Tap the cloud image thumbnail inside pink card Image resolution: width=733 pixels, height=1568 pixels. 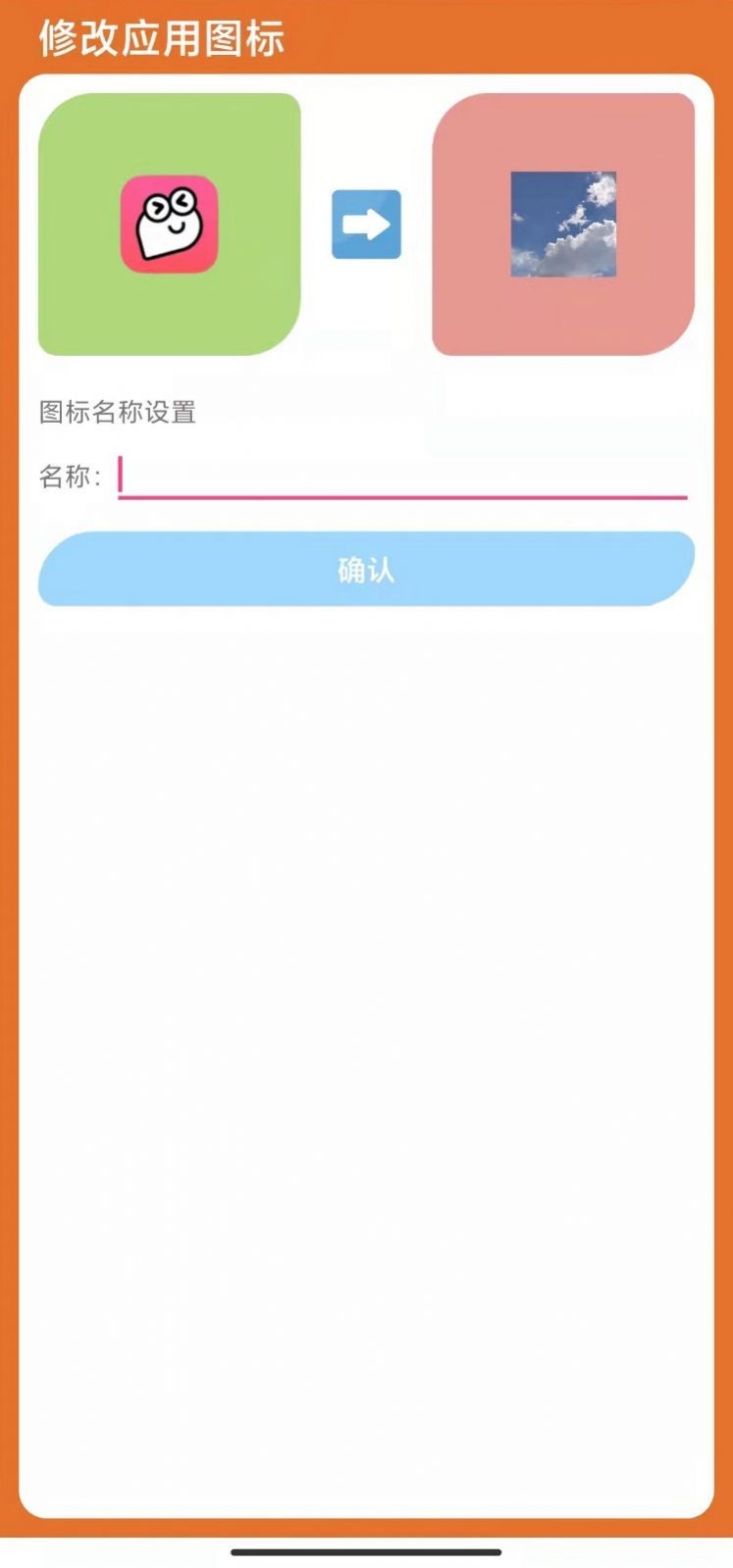[563, 224]
